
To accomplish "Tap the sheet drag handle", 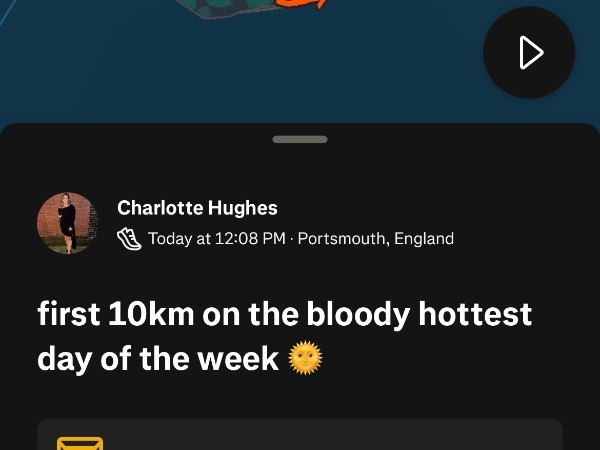I will tap(300, 139).
